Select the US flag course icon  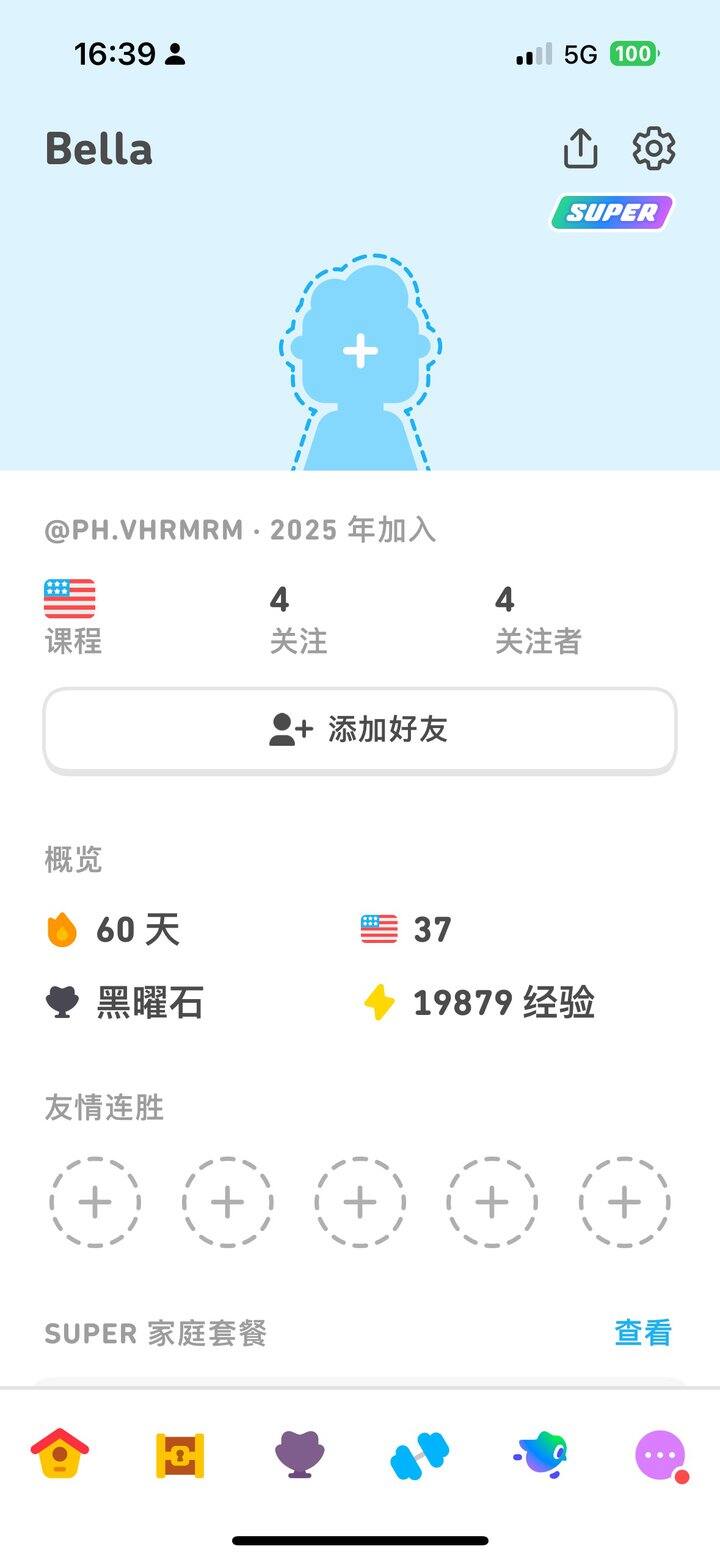point(67,597)
